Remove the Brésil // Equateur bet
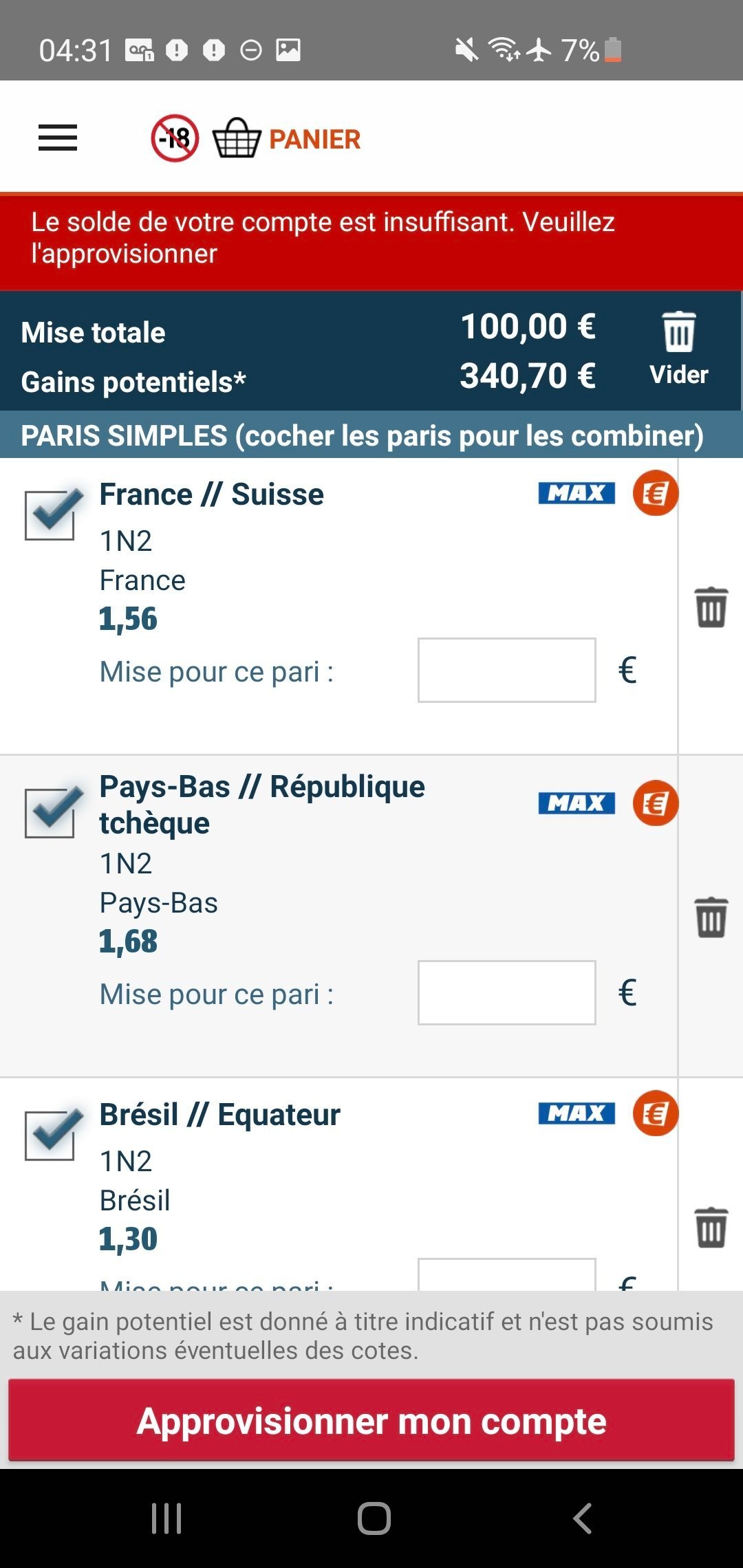The width and height of the screenshot is (743, 1568). (711, 1228)
